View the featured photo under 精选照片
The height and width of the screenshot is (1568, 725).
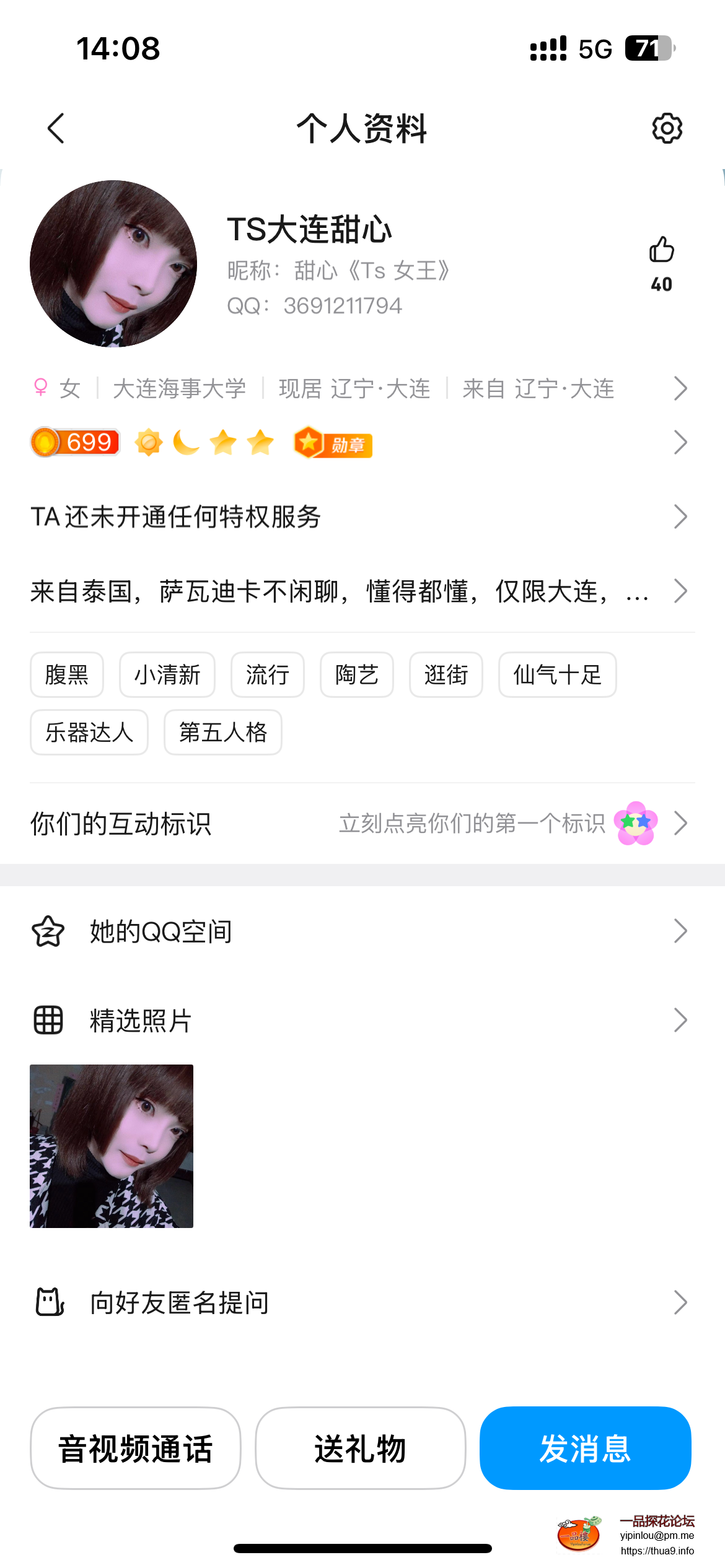pyautogui.click(x=112, y=1146)
